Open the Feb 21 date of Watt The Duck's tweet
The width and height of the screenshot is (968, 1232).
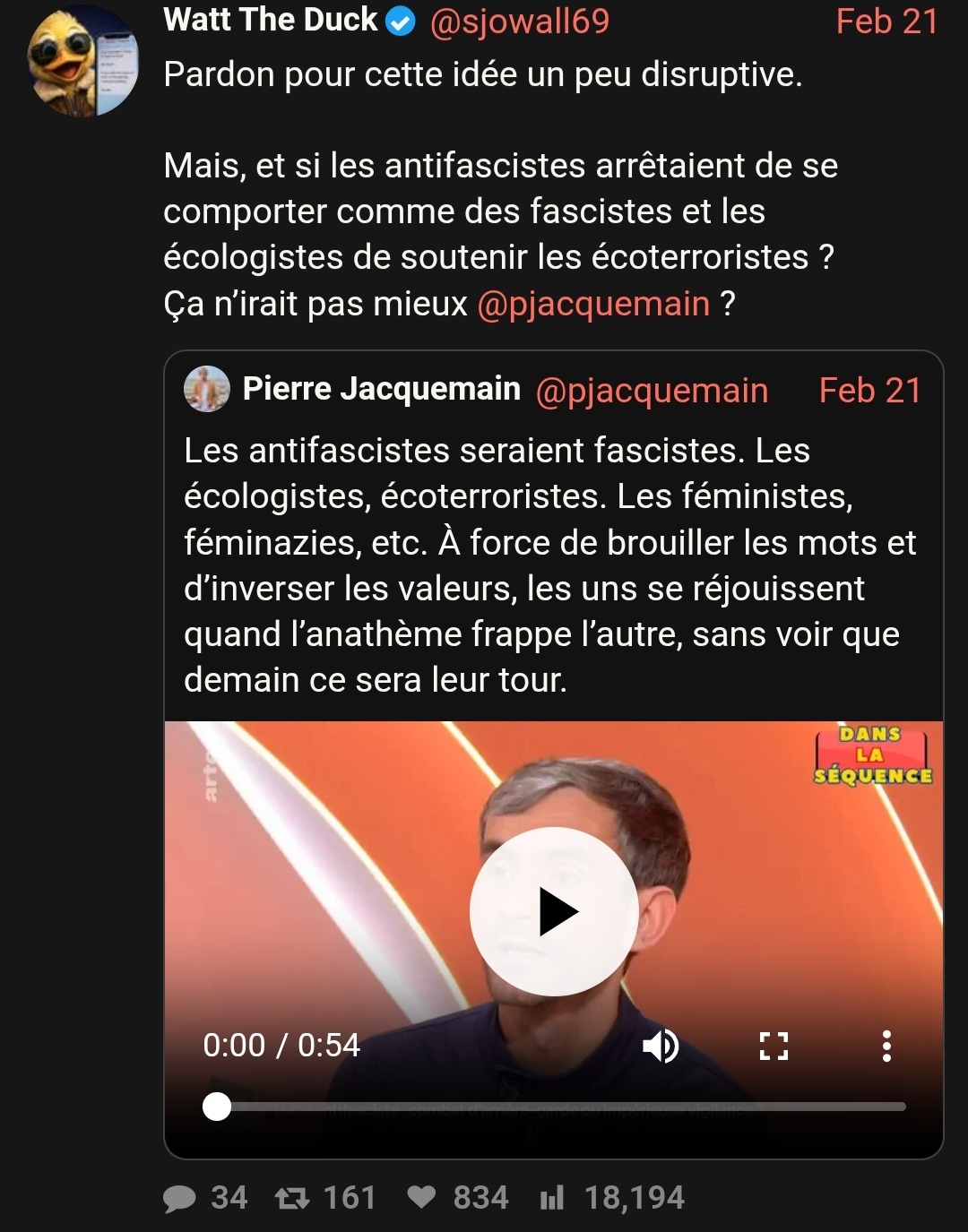886,22
